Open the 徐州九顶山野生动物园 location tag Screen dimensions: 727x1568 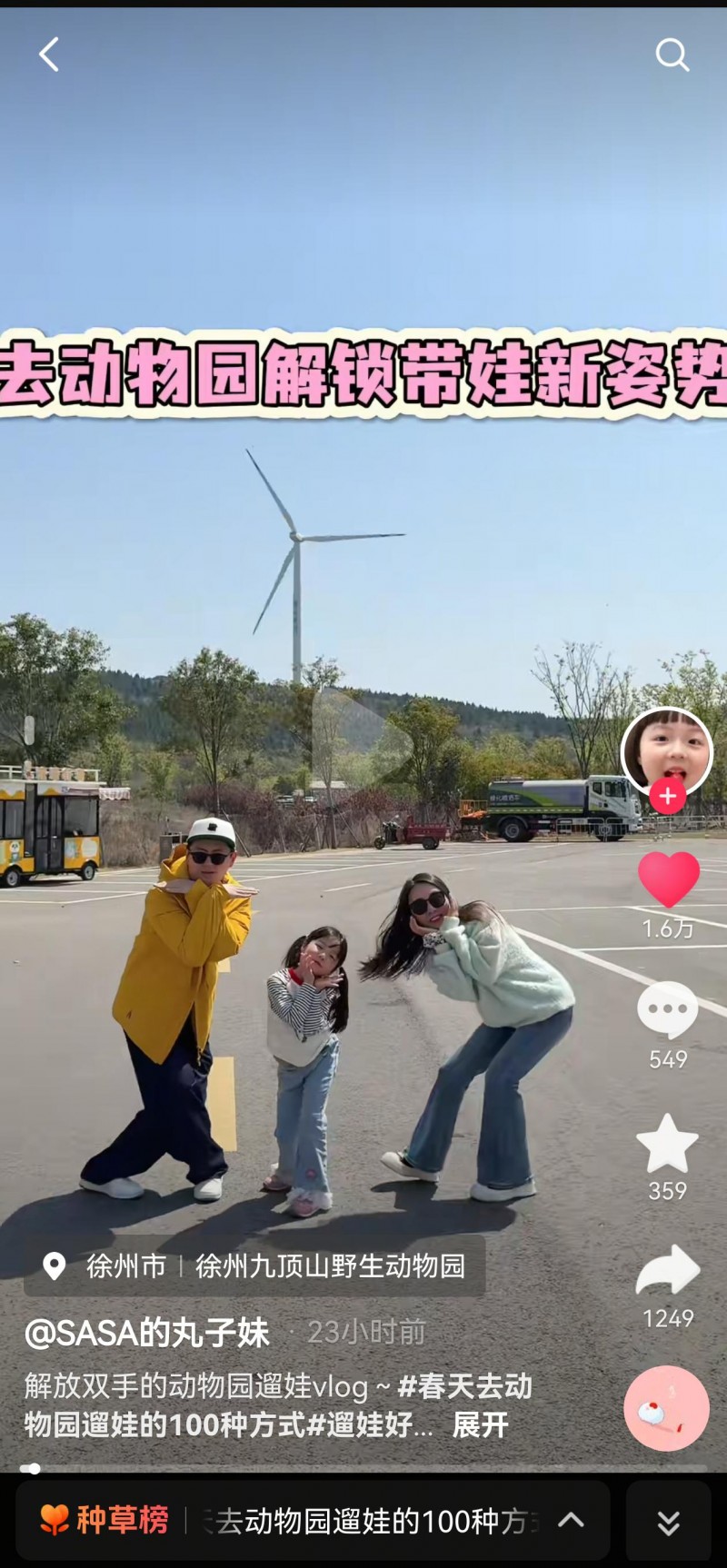[330, 1265]
